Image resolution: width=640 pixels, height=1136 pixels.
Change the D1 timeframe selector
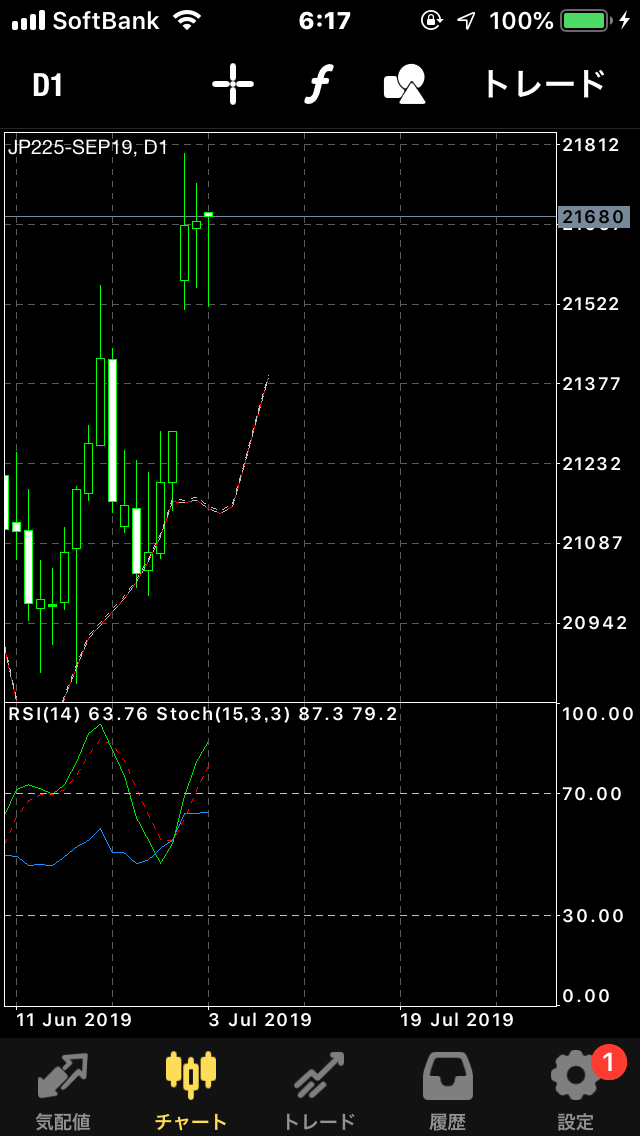(47, 85)
